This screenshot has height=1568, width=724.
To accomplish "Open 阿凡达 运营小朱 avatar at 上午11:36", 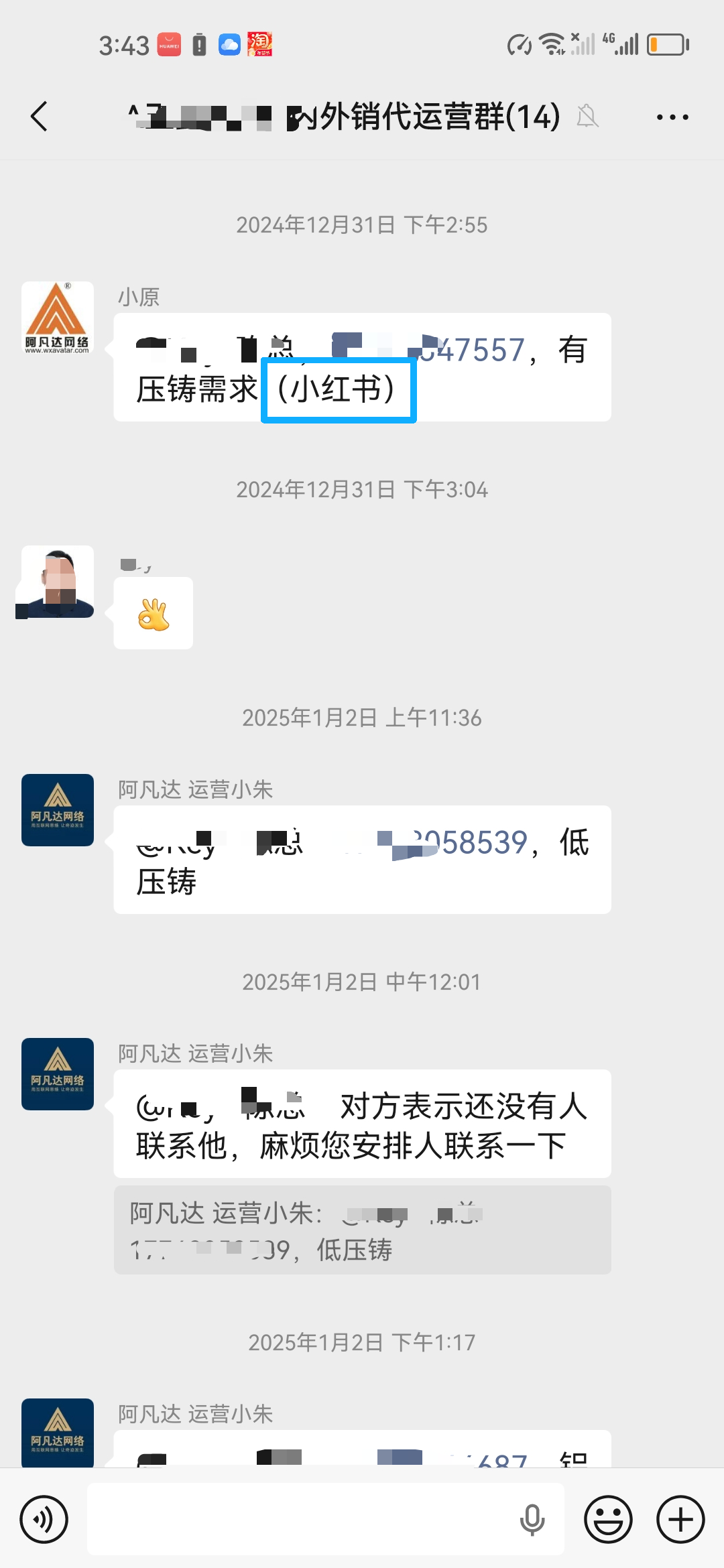I will point(58,810).
